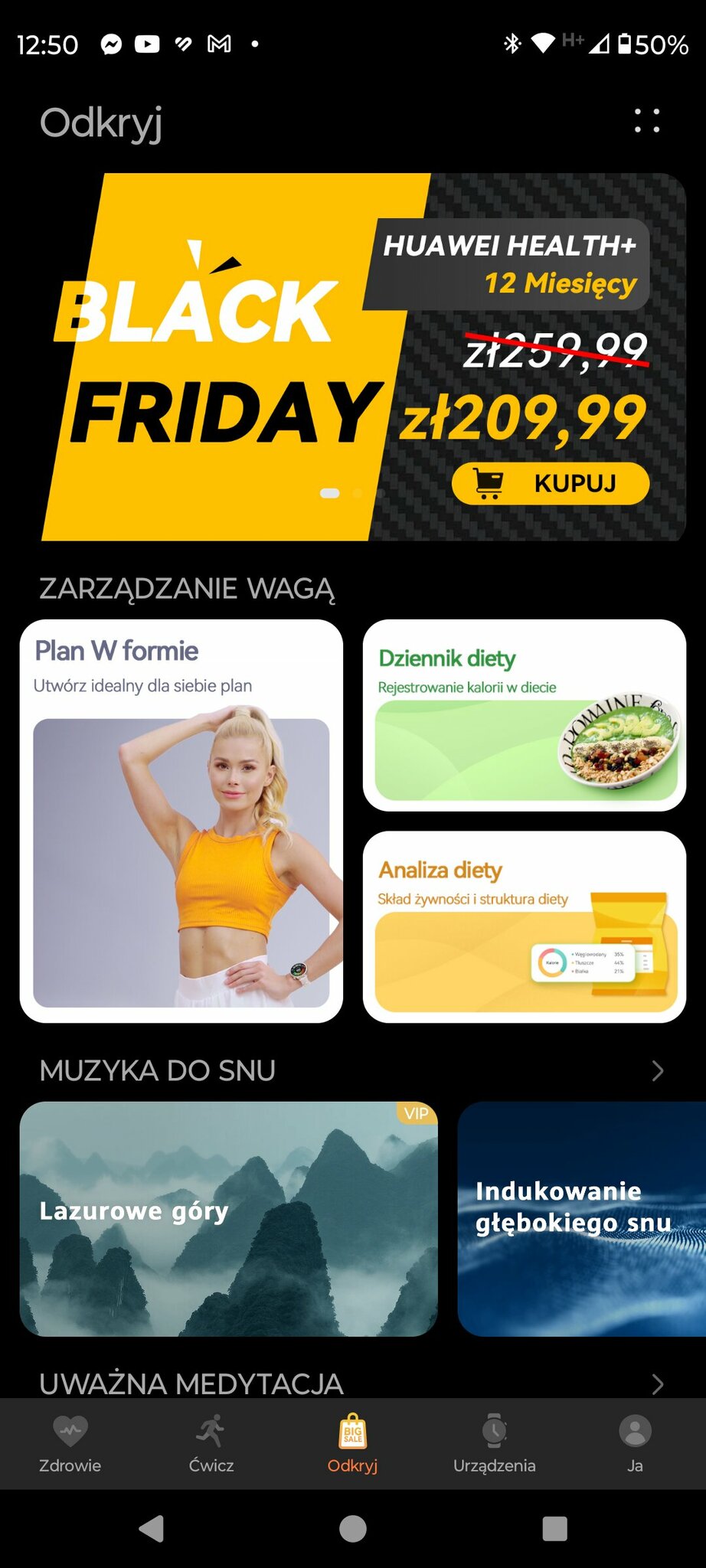
Task: Switch to the Zdrowie tab
Action: 70,1444
